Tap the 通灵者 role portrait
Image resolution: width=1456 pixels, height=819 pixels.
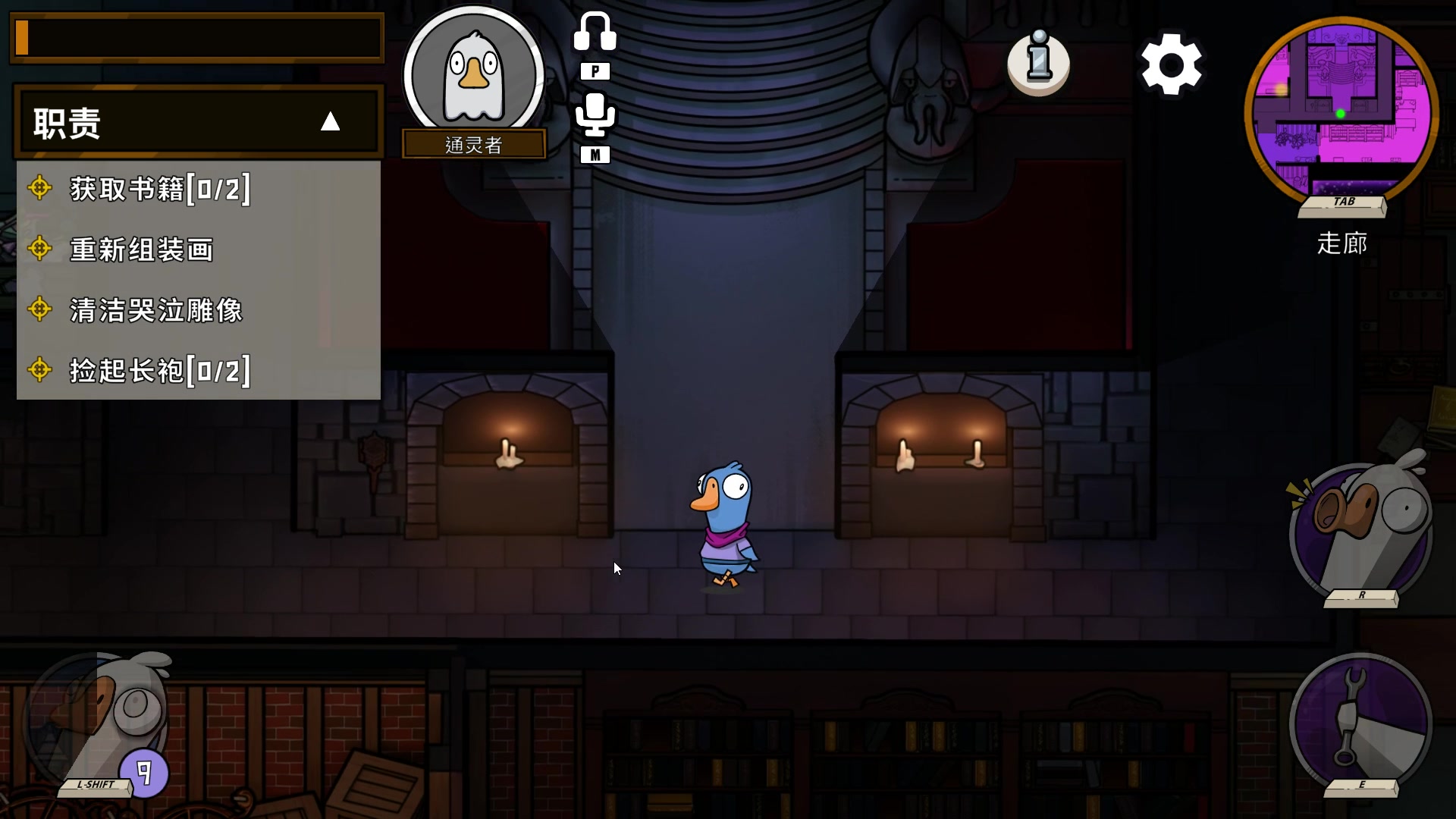point(474,76)
